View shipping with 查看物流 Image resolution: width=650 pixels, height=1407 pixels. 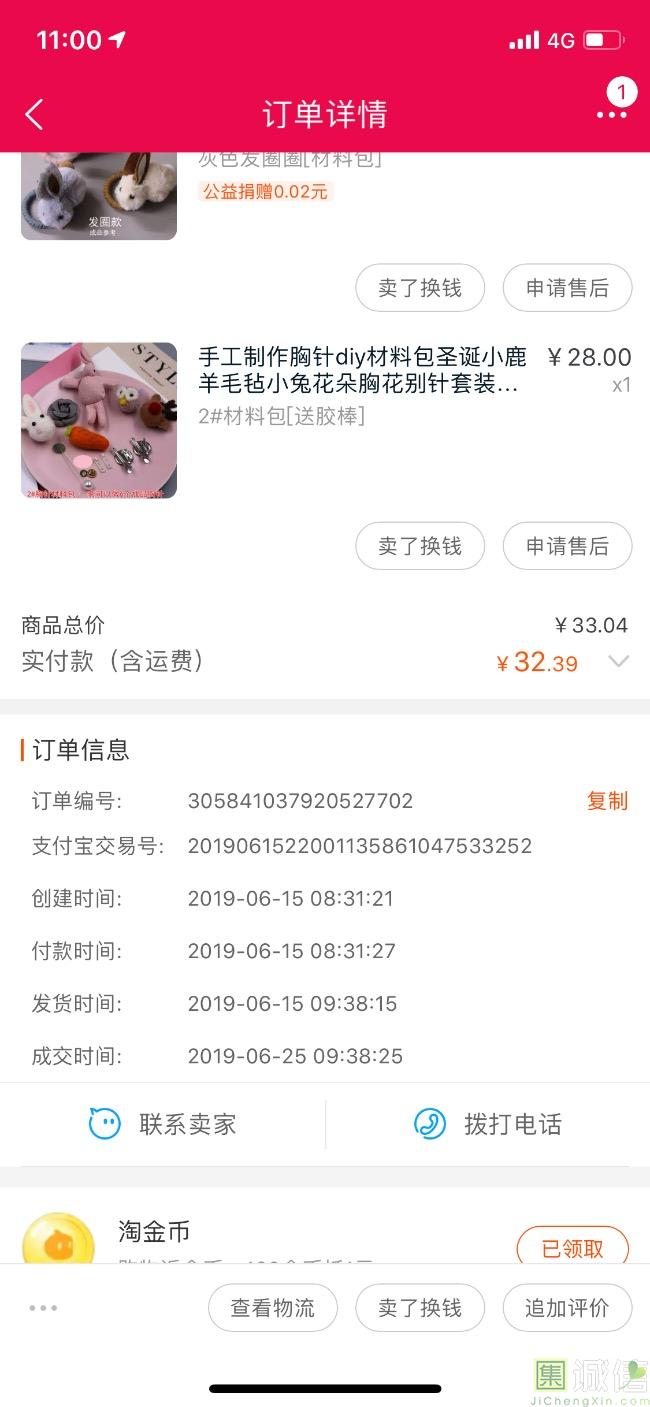click(273, 1308)
